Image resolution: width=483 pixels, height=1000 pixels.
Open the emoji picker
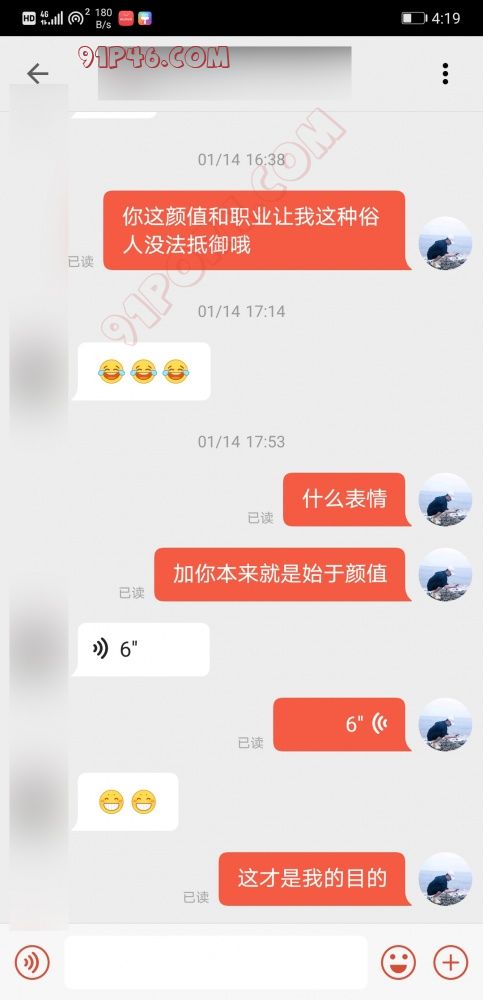398,962
